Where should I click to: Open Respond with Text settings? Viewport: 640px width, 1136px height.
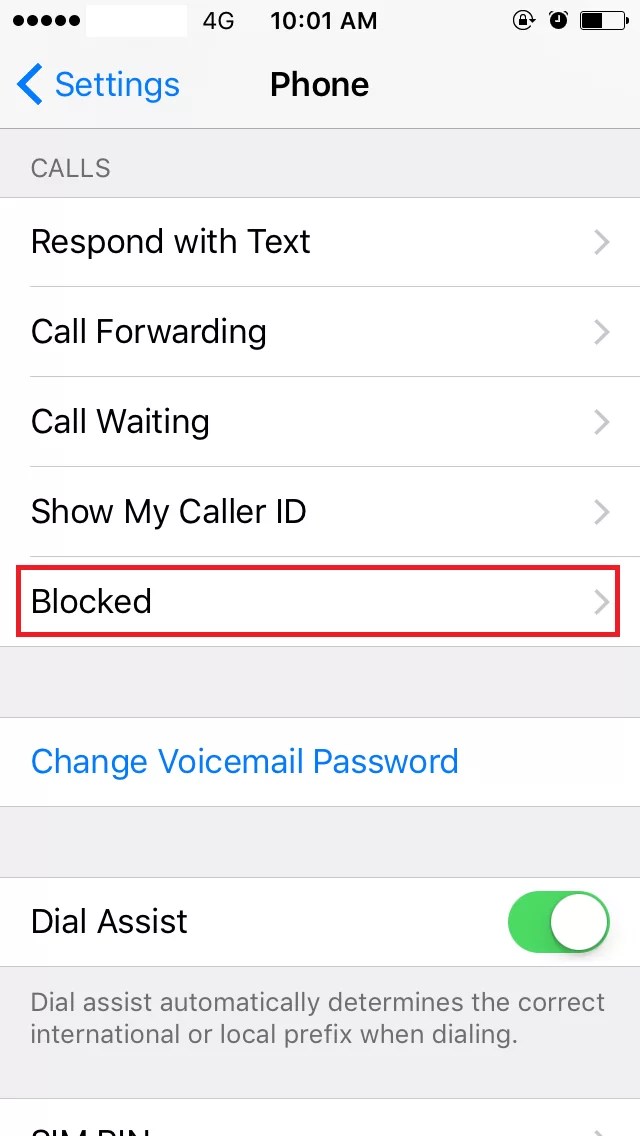320,242
